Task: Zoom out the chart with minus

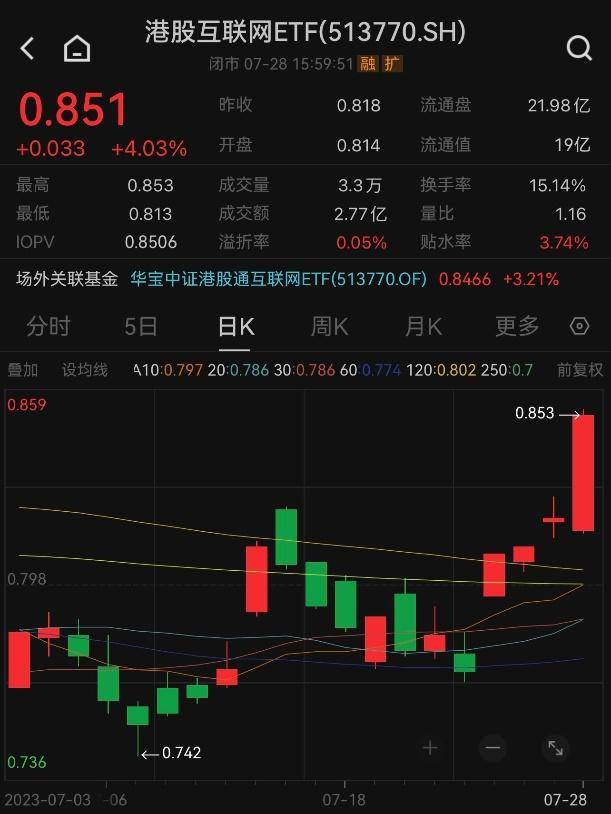Action: (x=492, y=747)
